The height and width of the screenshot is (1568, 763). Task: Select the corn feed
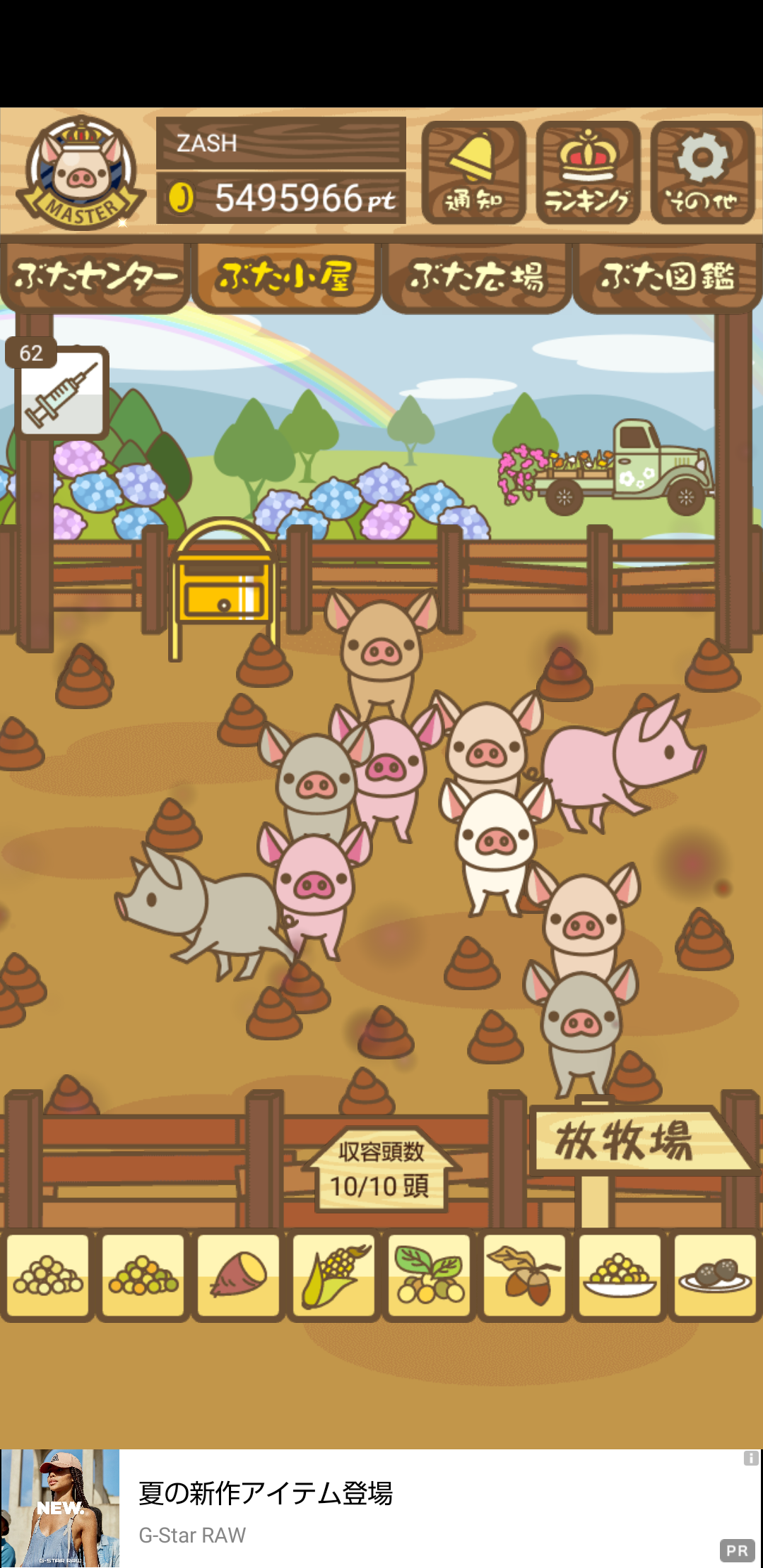[333, 1276]
